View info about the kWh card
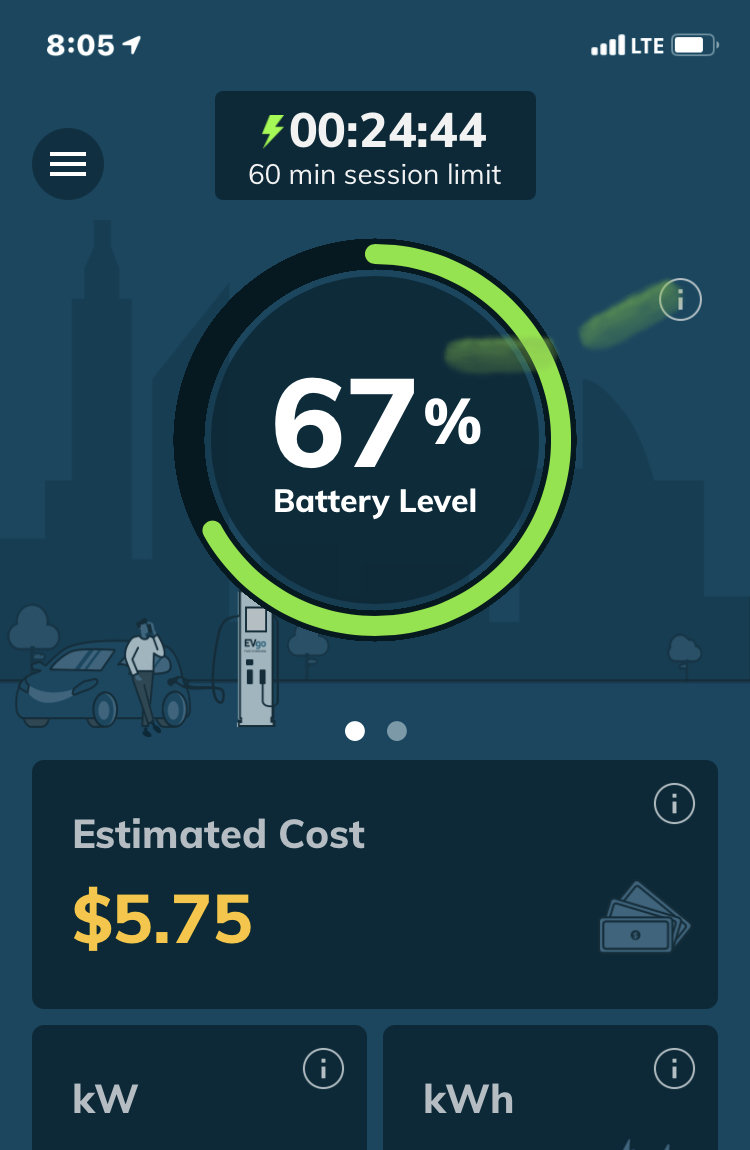The width and height of the screenshot is (750, 1150). 674,1069
